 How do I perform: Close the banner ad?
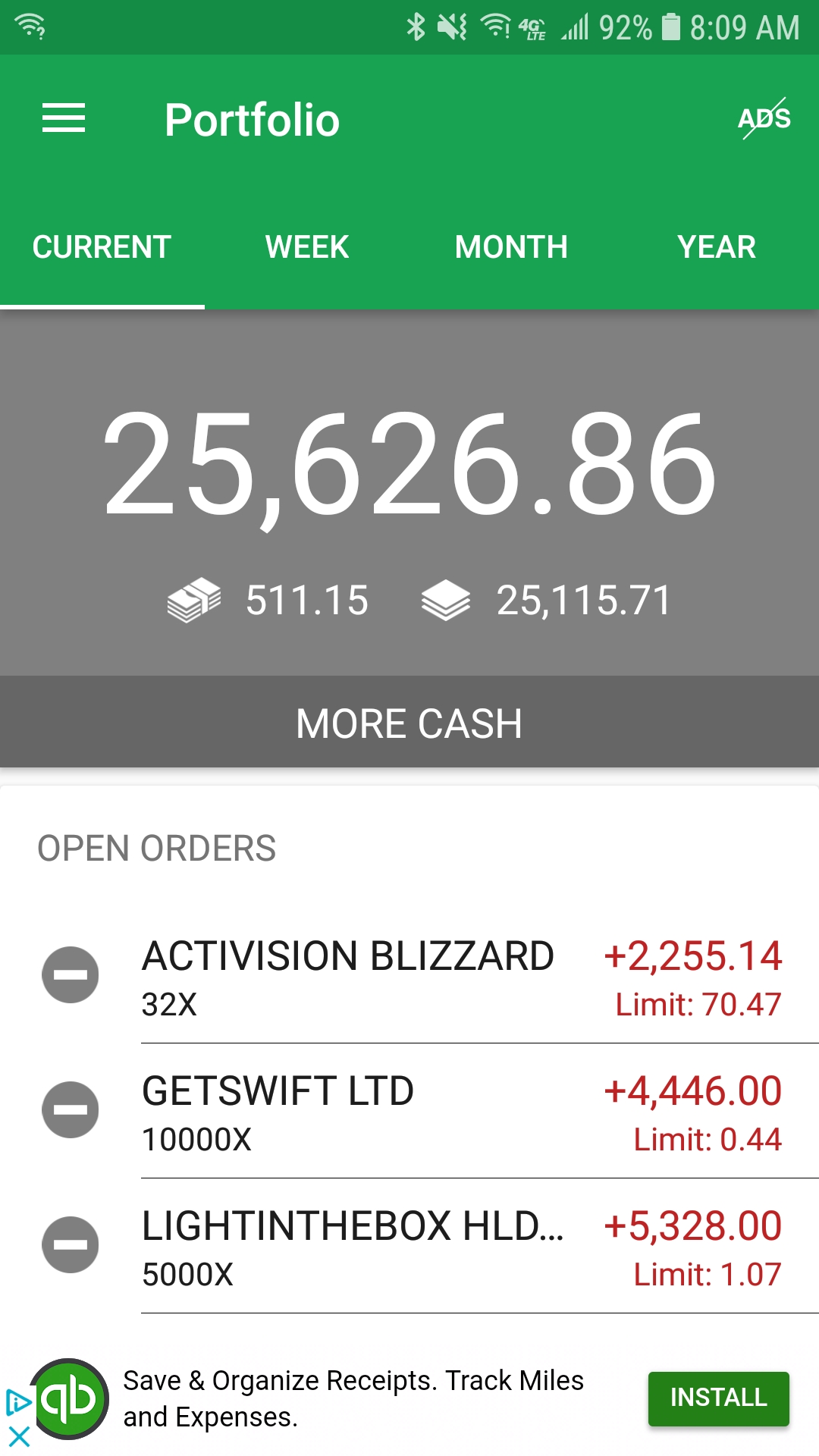point(19,1436)
